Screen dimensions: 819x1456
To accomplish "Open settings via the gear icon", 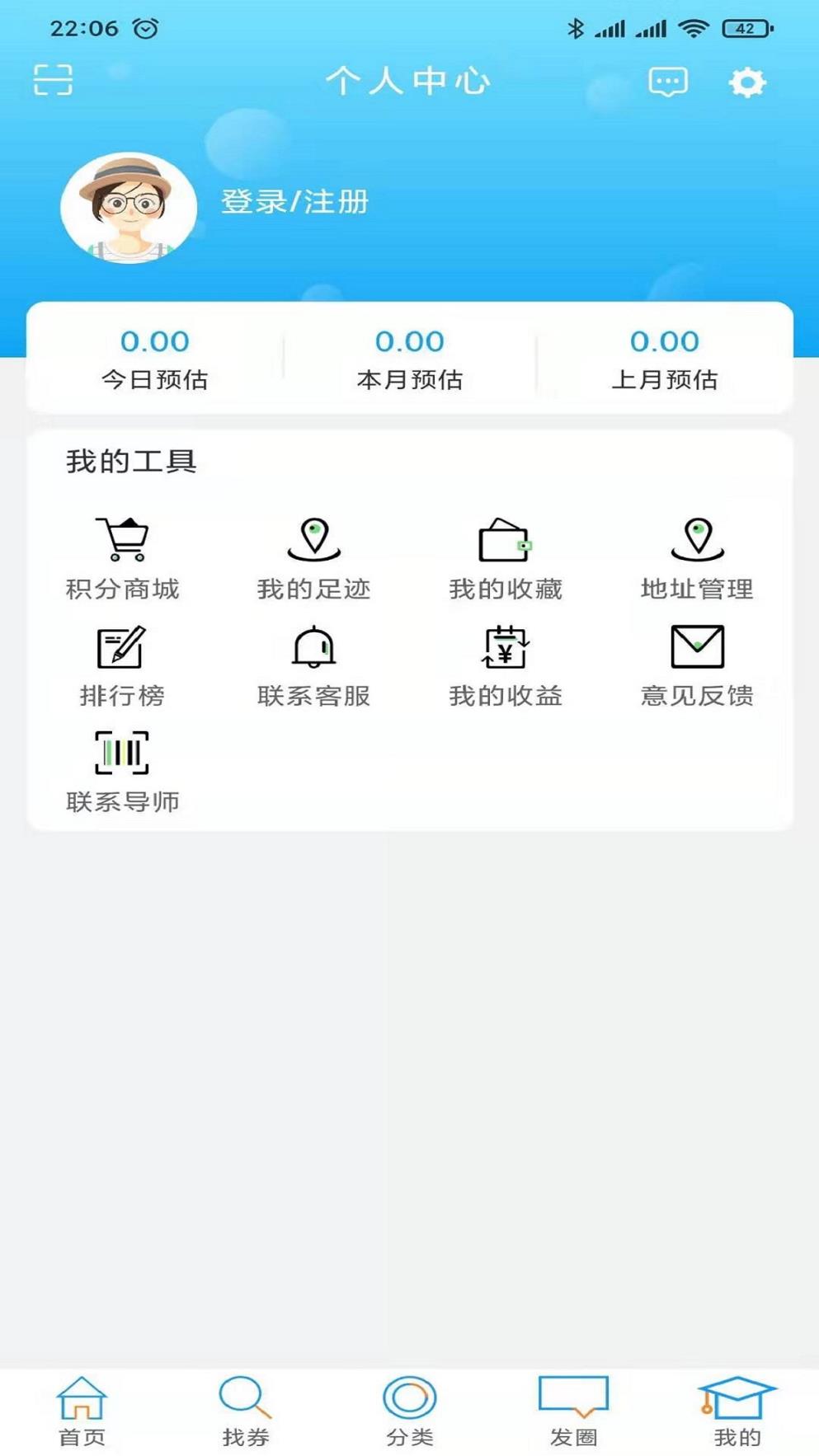I will pyautogui.click(x=746, y=82).
